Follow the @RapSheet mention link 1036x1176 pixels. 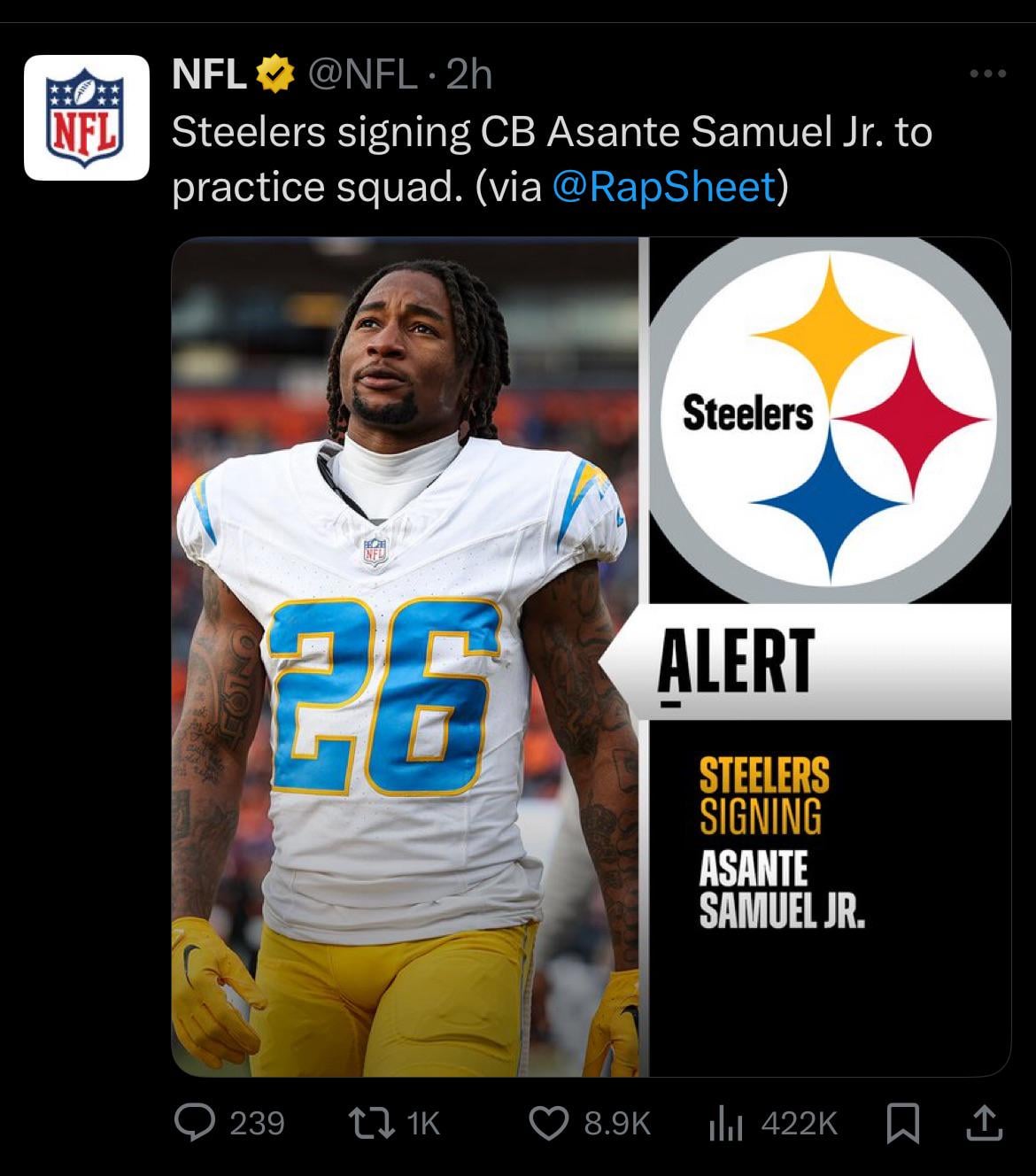[x=663, y=187]
